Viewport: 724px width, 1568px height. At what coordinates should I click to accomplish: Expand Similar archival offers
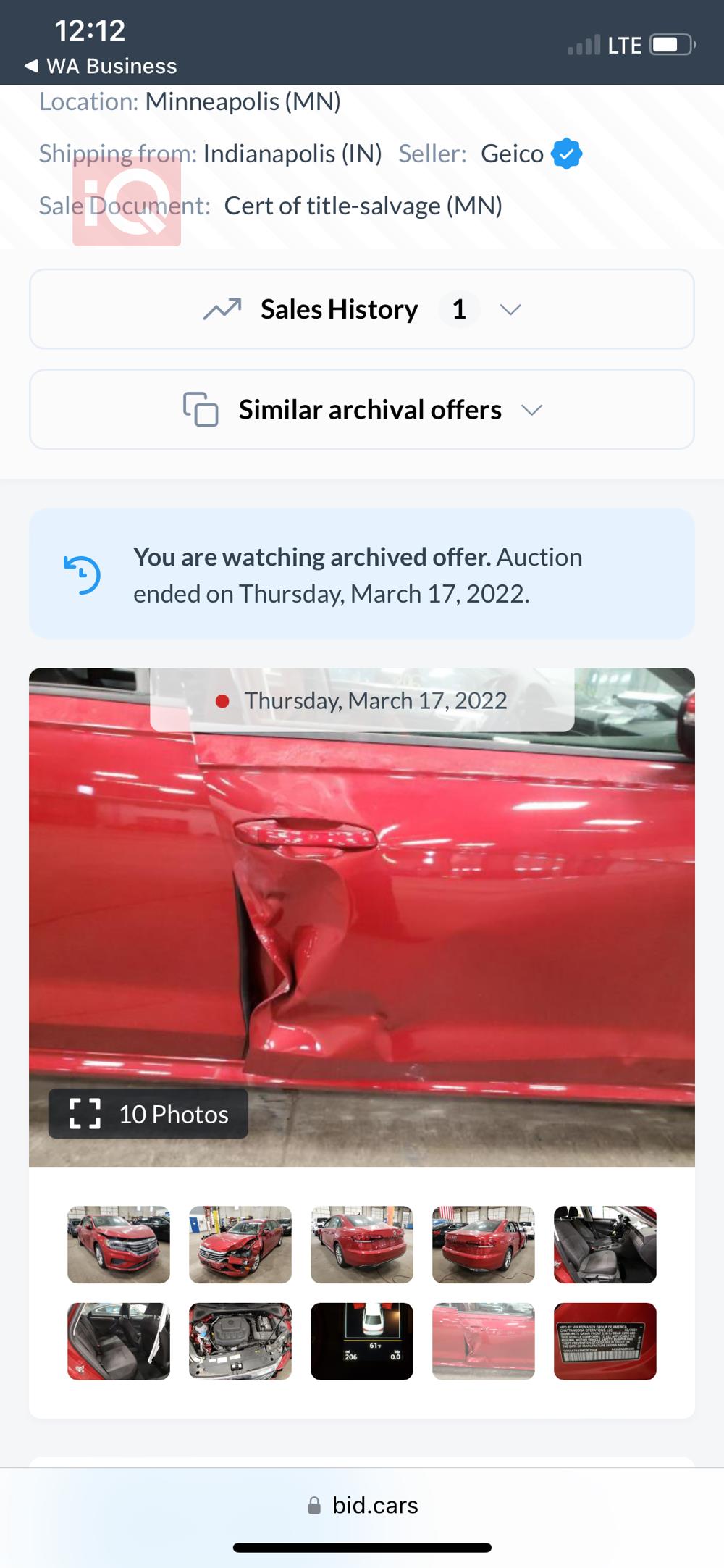[361, 410]
